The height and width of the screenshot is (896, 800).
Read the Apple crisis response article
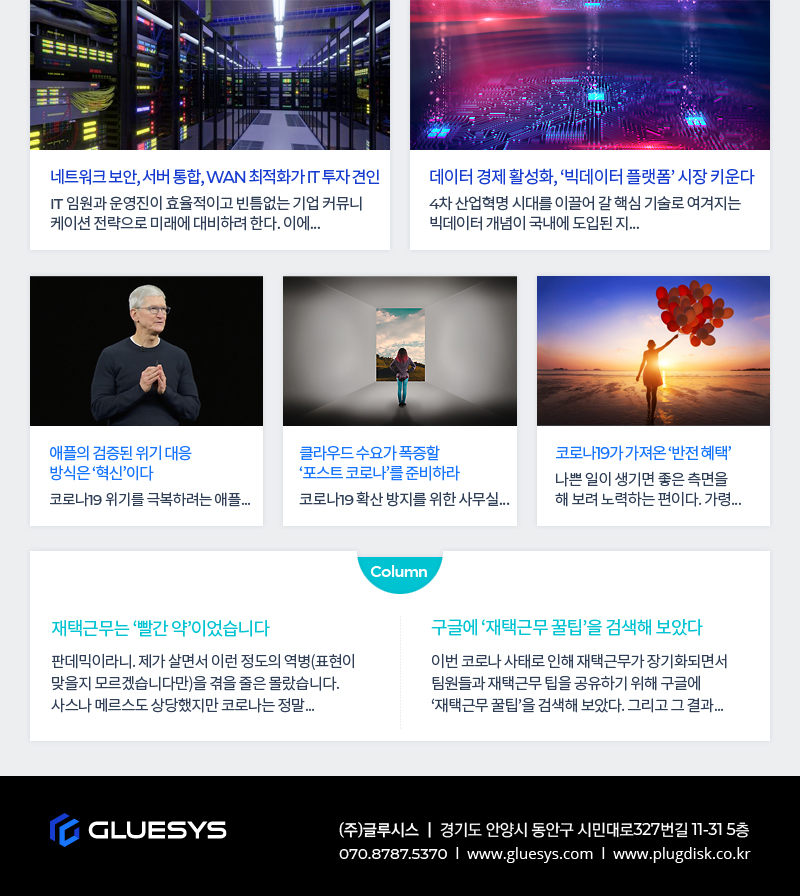pyautogui.click(x=120, y=462)
